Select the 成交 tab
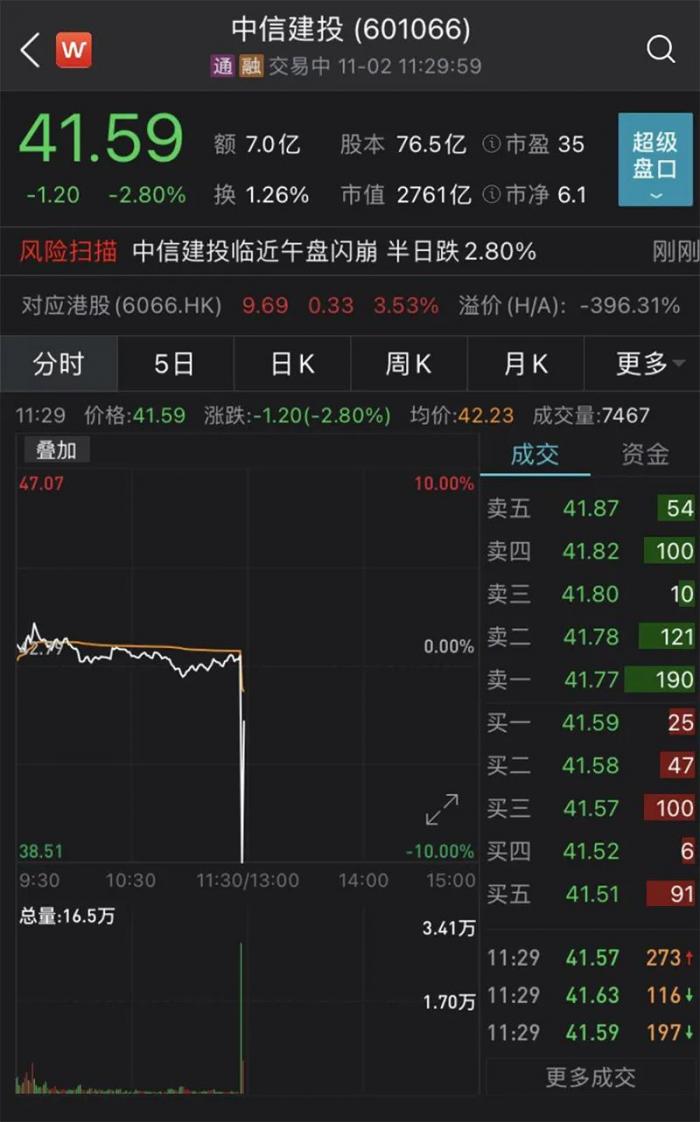The image size is (700, 1122). [x=534, y=454]
